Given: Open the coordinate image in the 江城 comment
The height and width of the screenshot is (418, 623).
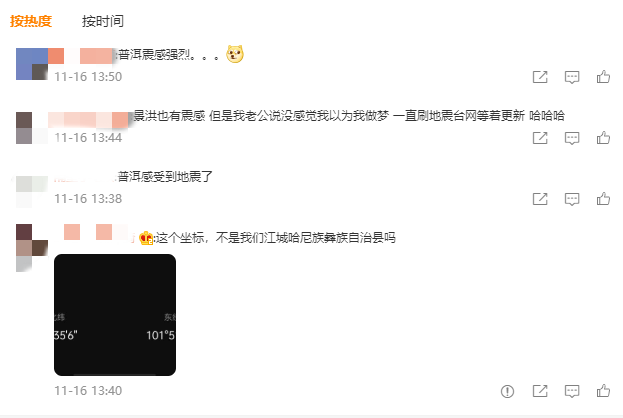Looking at the screenshot, I should coord(114,314).
